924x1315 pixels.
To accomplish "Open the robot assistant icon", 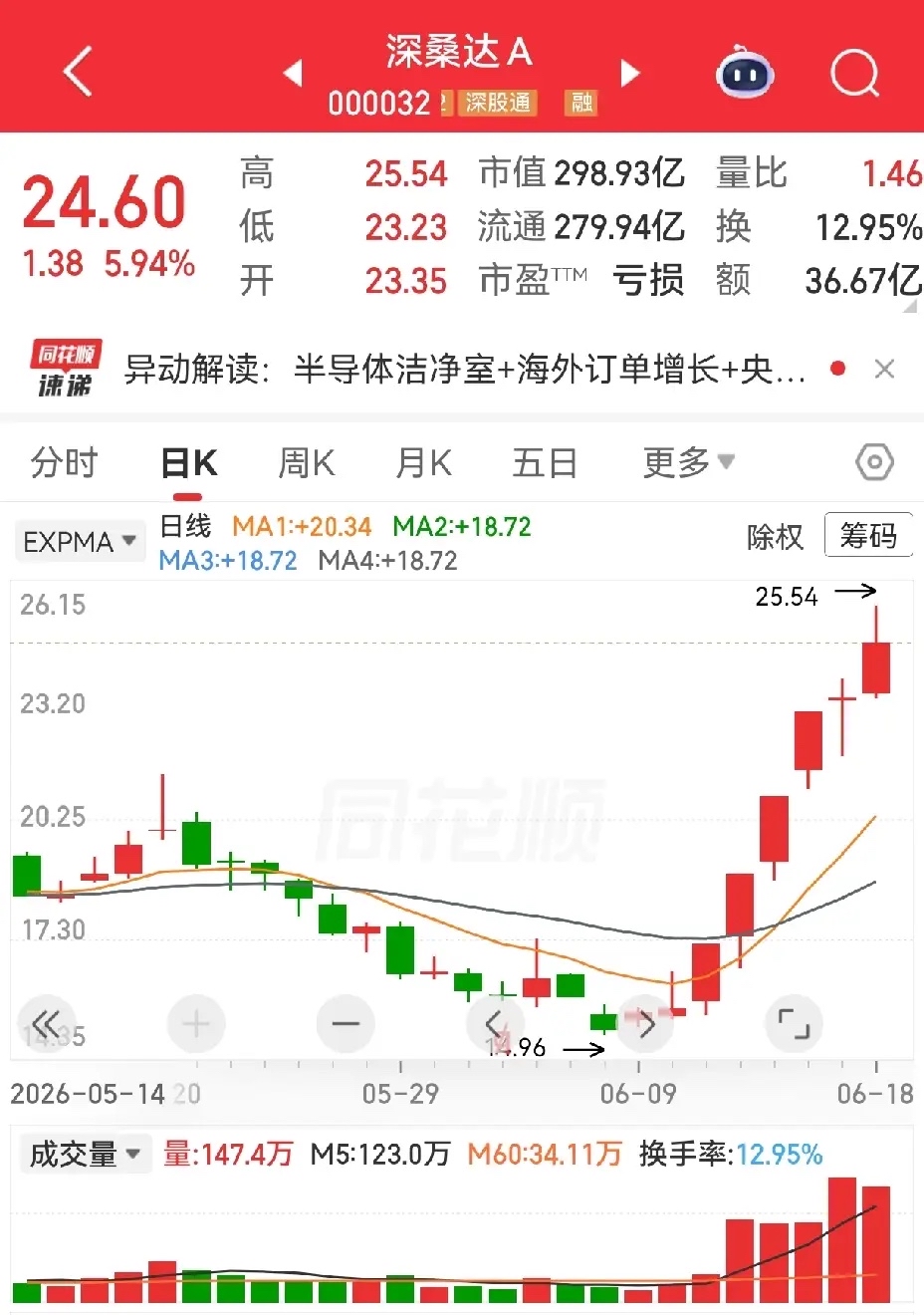I will [x=746, y=72].
